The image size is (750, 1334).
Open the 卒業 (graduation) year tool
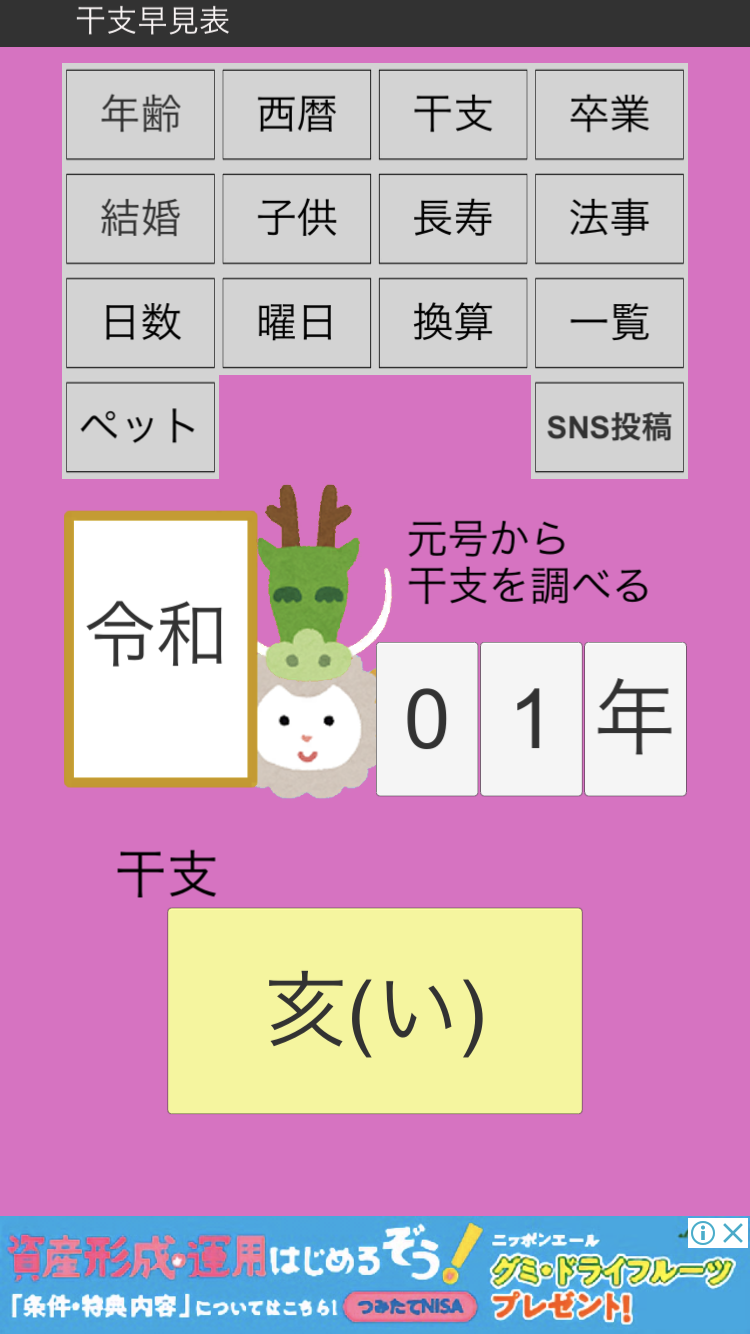pyautogui.click(x=609, y=114)
